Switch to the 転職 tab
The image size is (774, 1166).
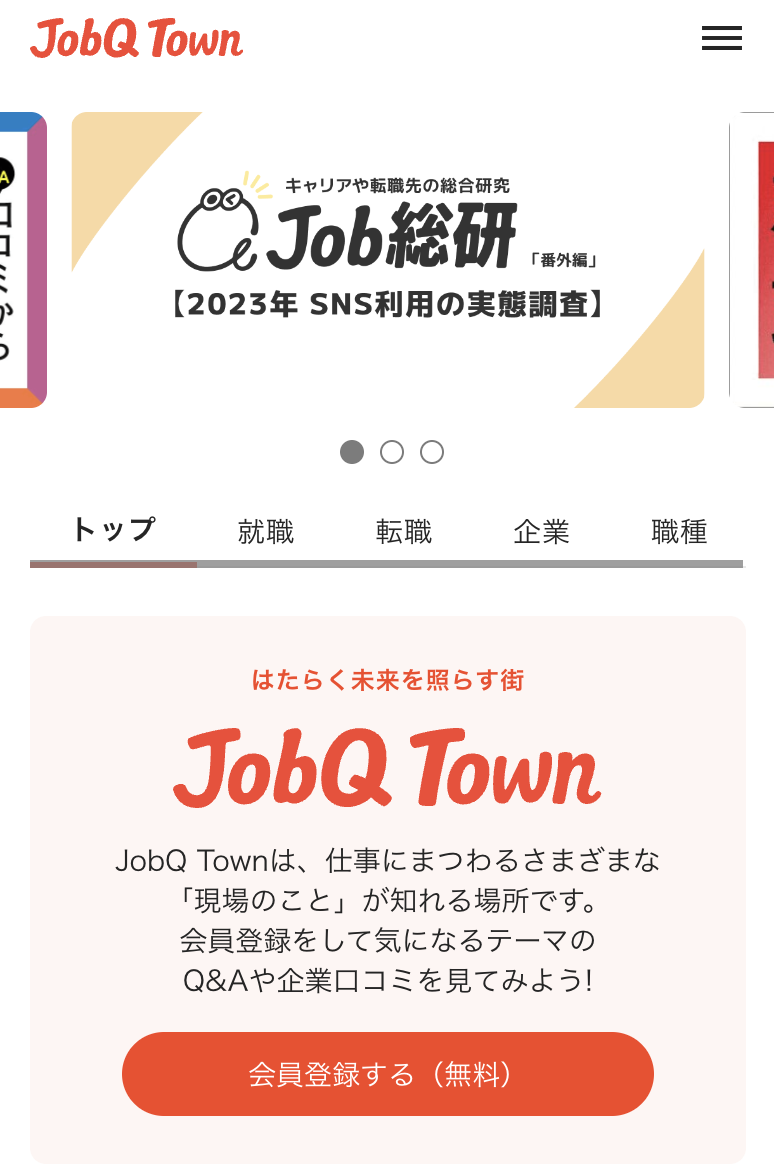click(404, 531)
